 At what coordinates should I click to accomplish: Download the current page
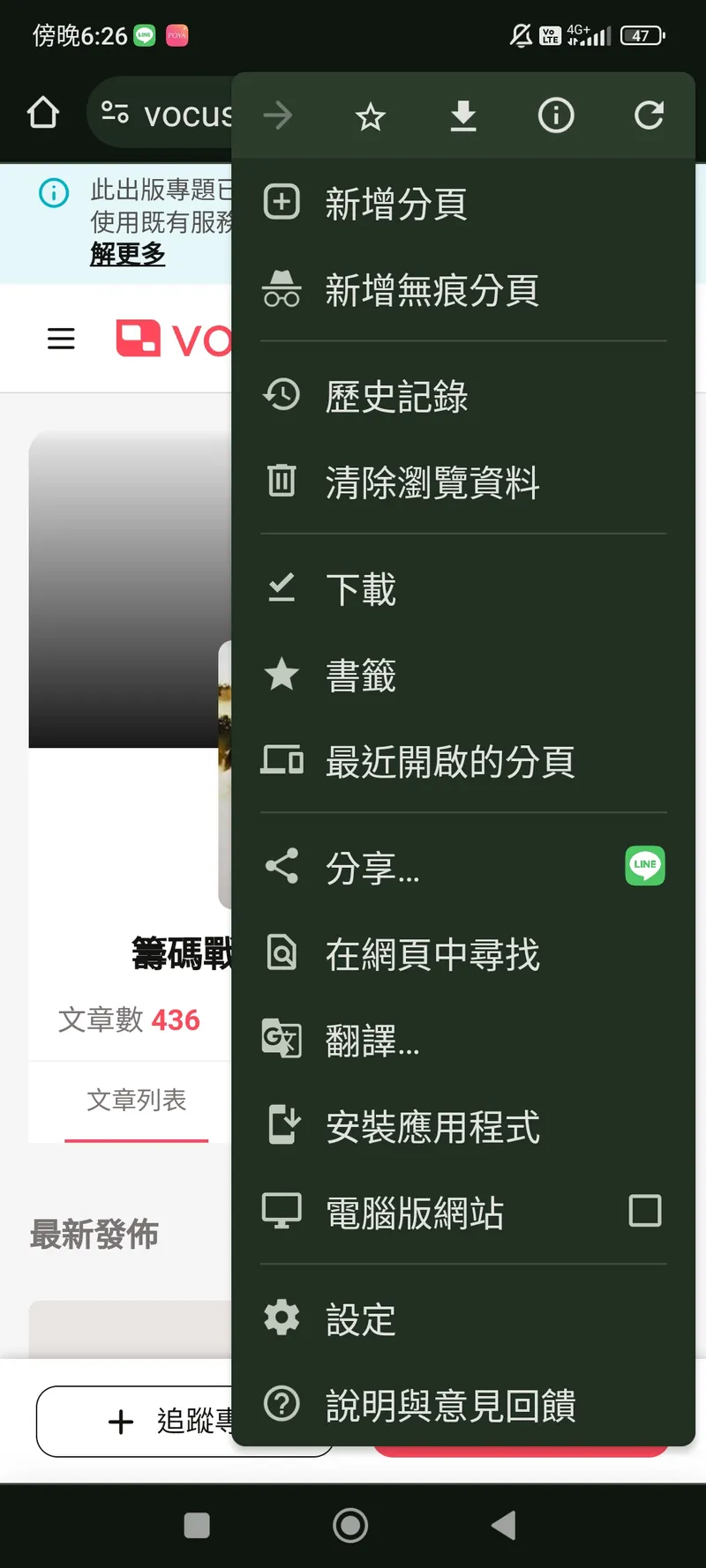click(463, 116)
